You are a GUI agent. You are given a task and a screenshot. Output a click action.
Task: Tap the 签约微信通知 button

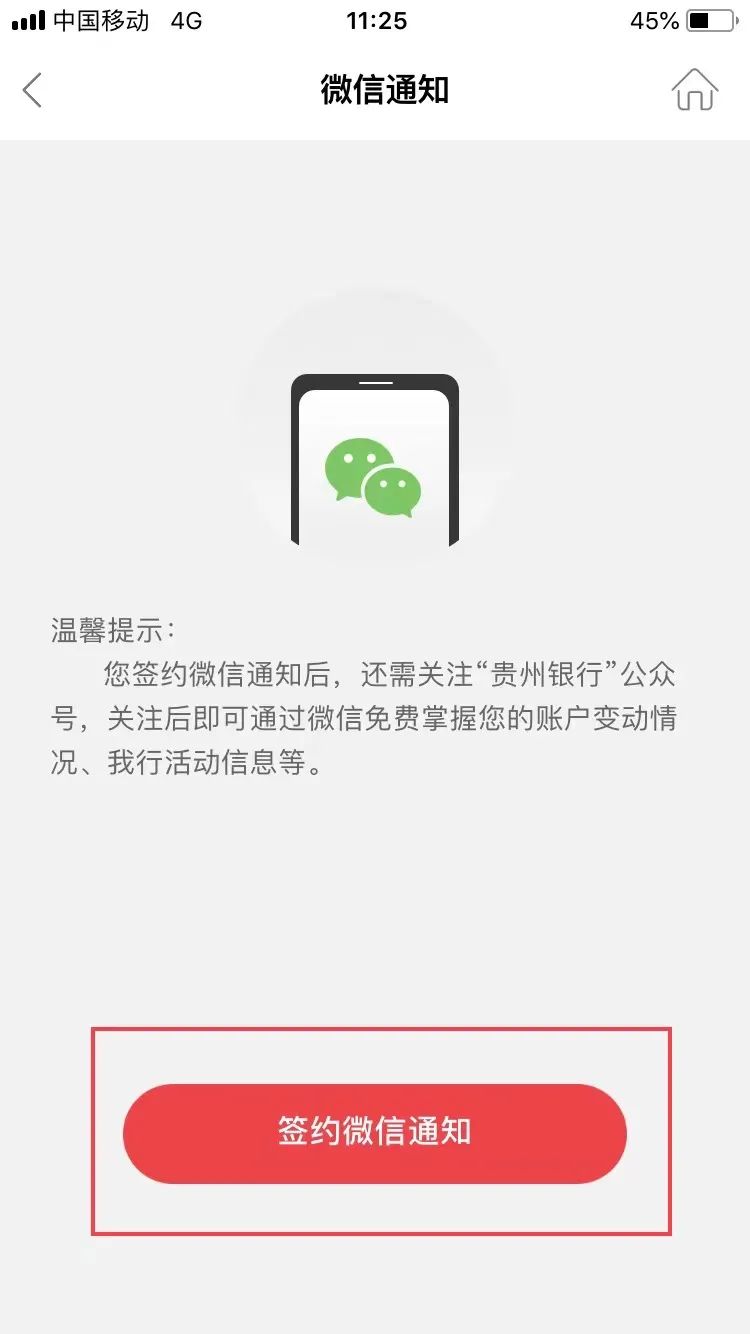(x=375, y=1133)
